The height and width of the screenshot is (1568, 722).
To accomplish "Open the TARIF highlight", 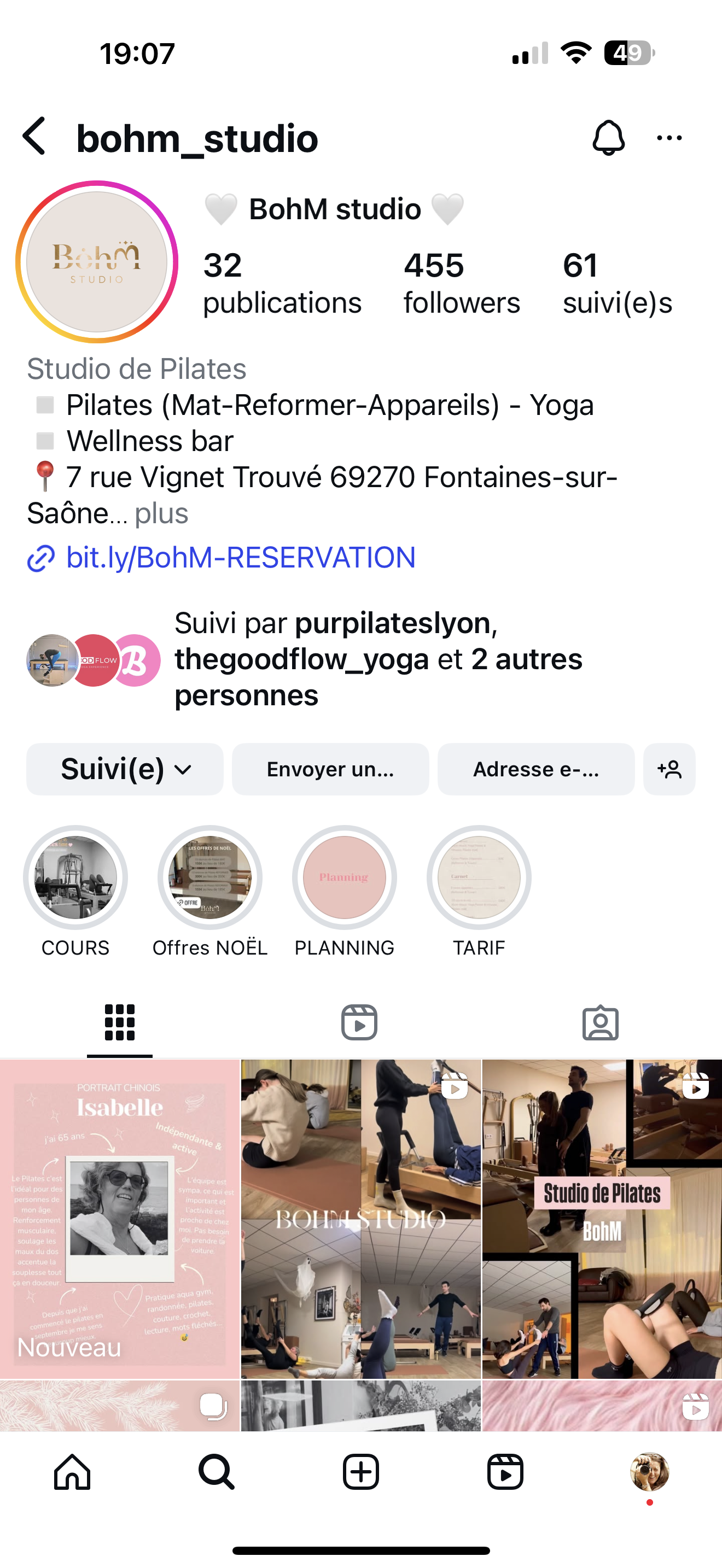I will tap(479, 877).
